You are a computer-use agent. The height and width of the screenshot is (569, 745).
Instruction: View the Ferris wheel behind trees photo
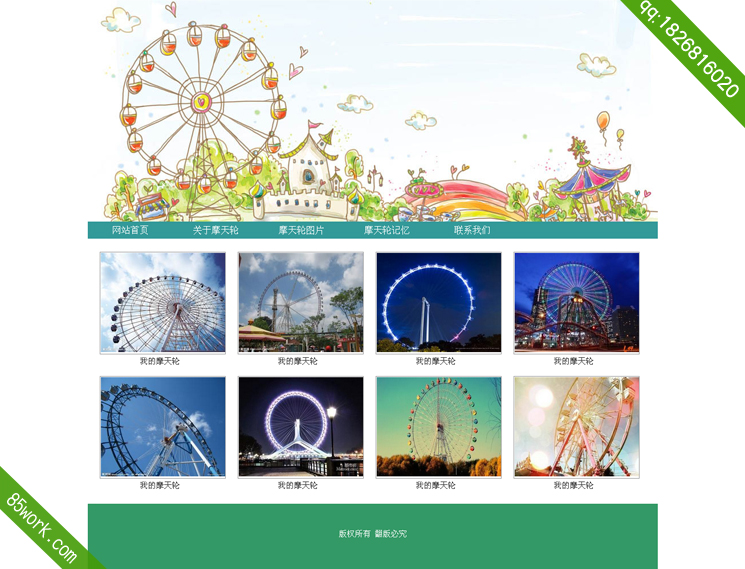click(x=301, y=302)
